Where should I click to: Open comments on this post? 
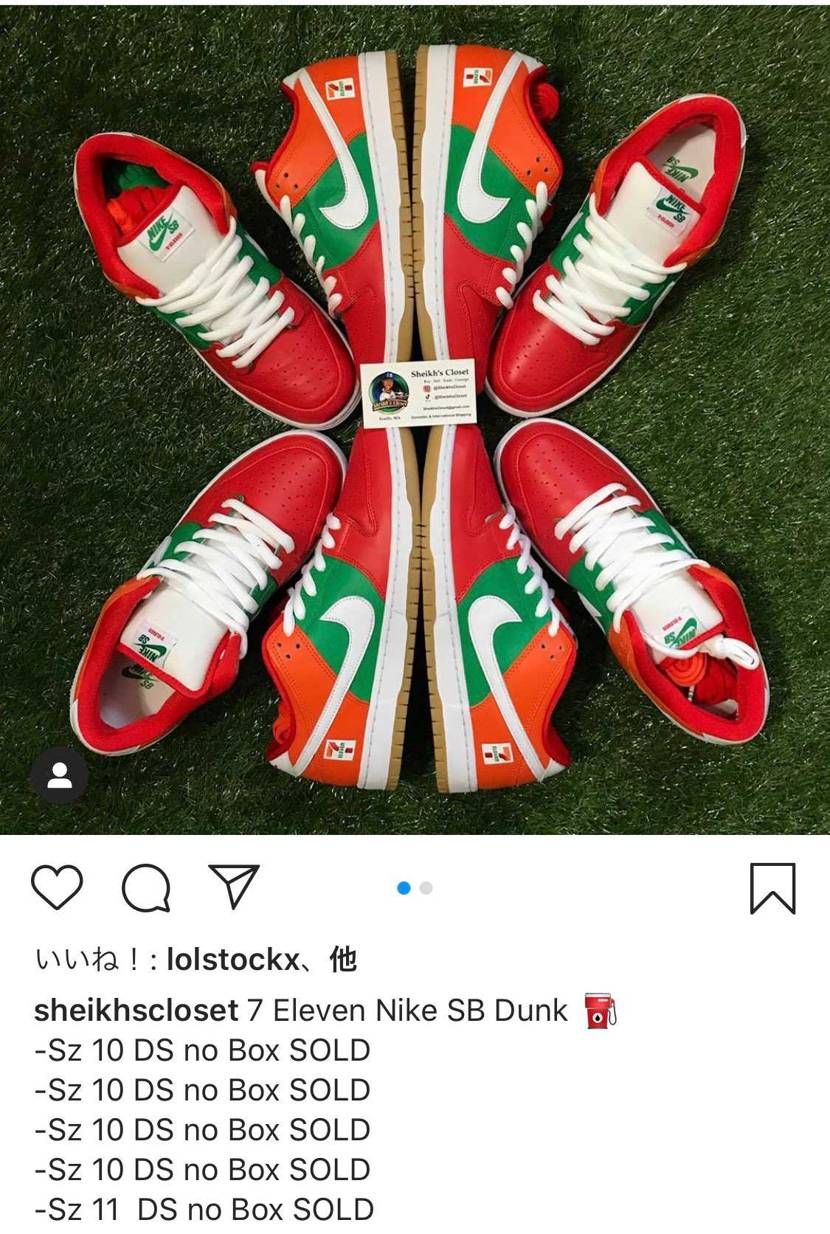146,887
